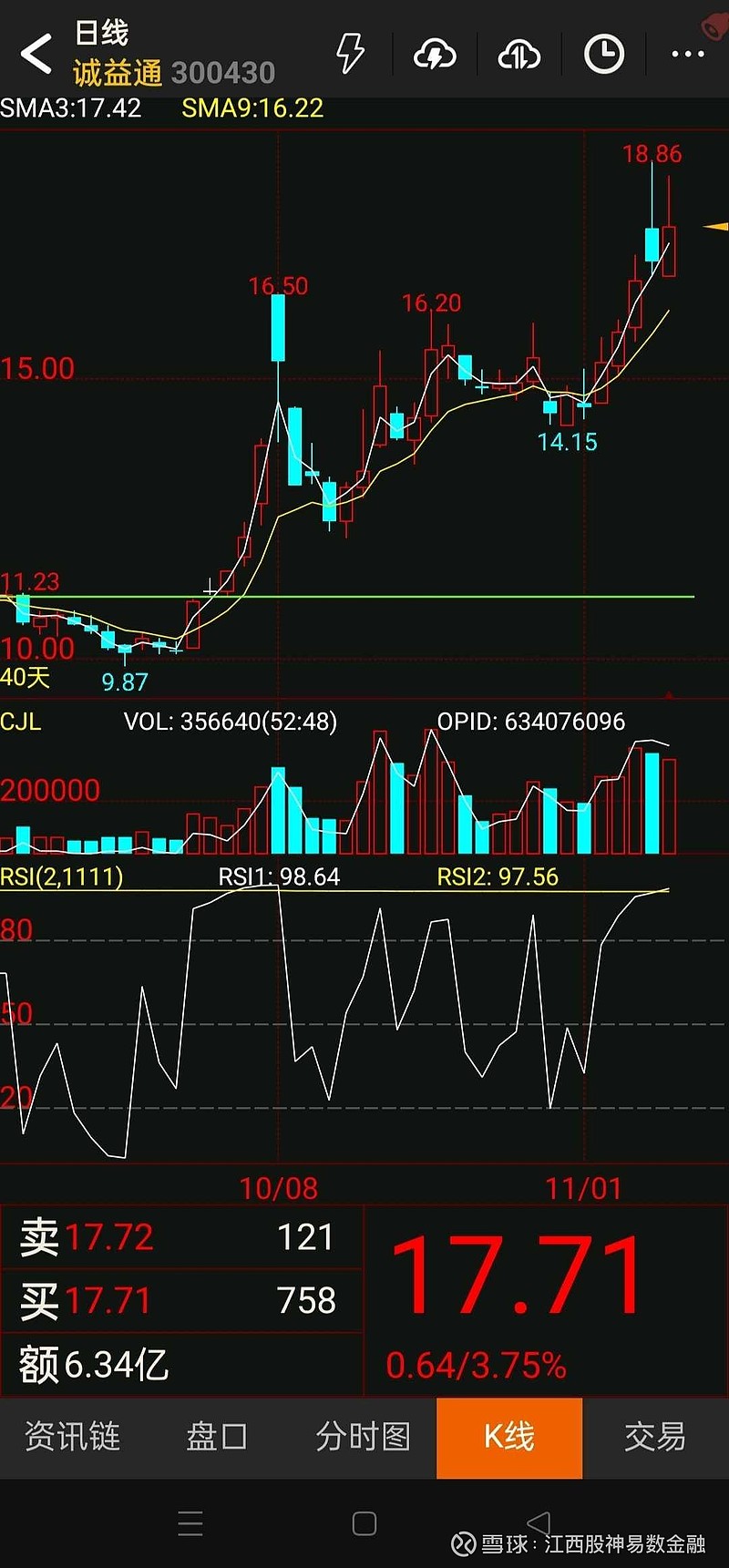The image size is (729, 1568).
Task: Tap the lightning bolt icon
Action: (x=350, y=54)
